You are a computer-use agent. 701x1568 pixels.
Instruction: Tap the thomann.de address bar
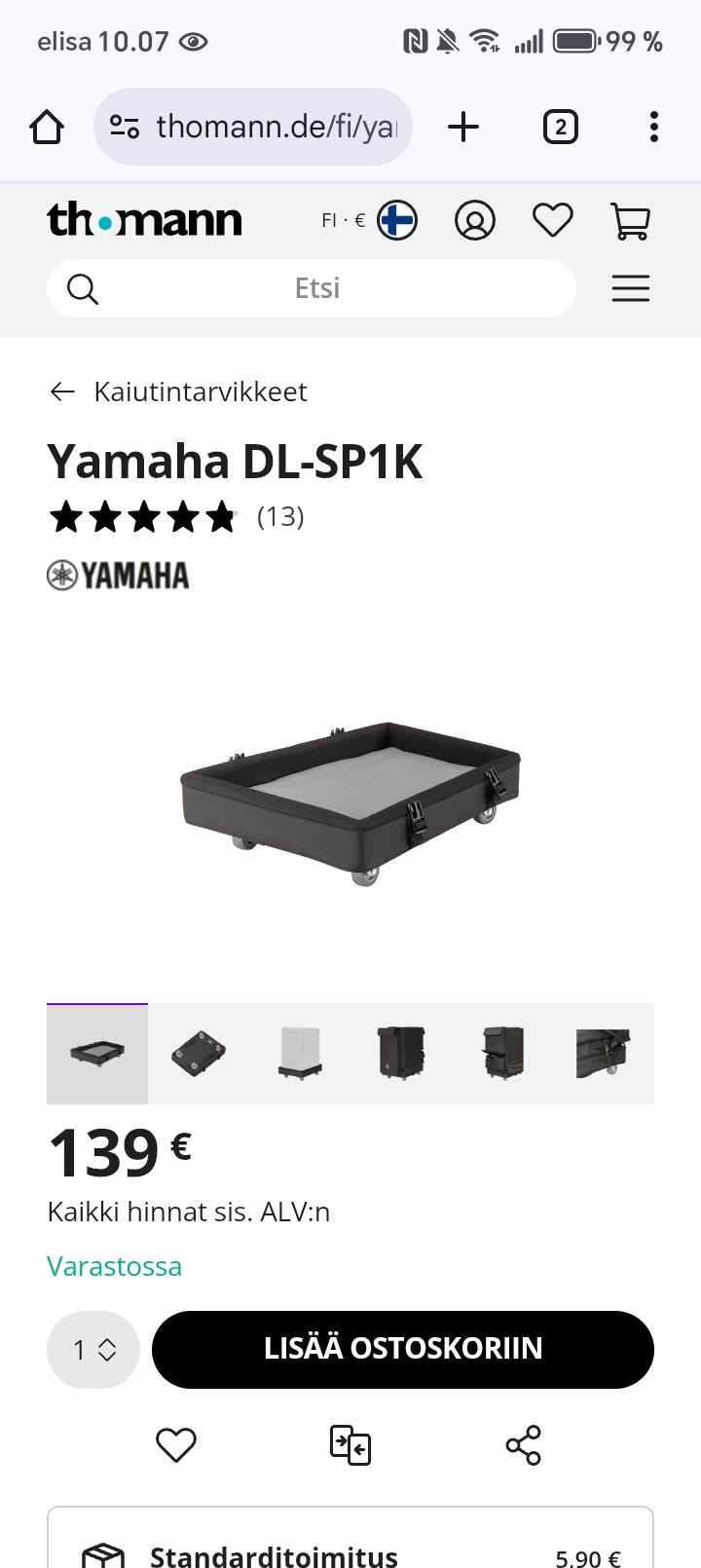point(253,127)
